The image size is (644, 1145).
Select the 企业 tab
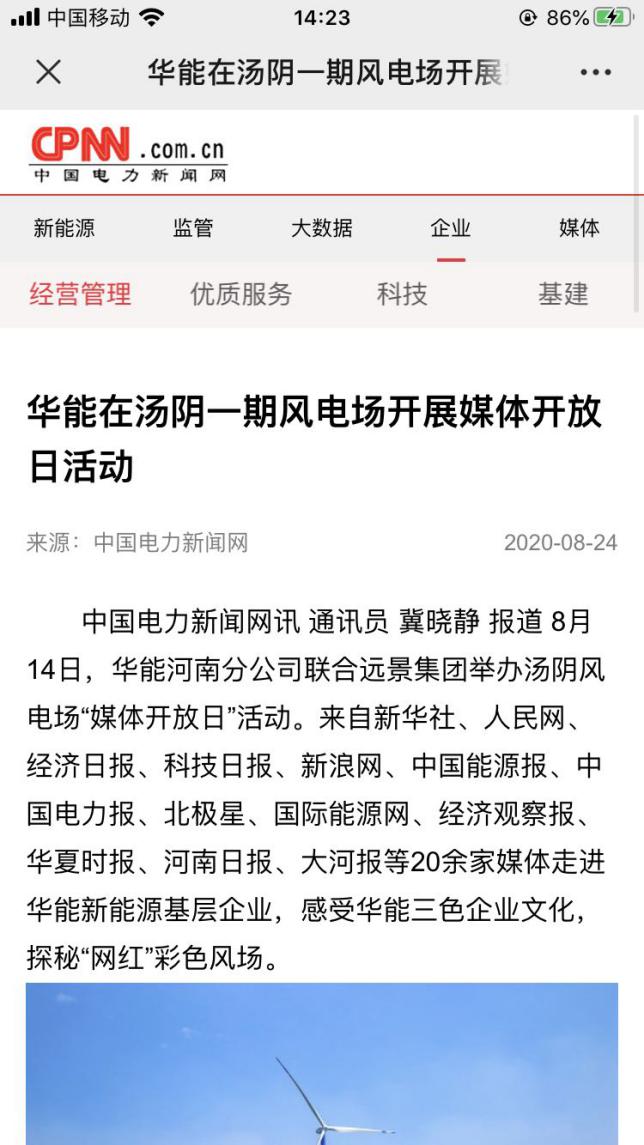(x=451, y=229)
